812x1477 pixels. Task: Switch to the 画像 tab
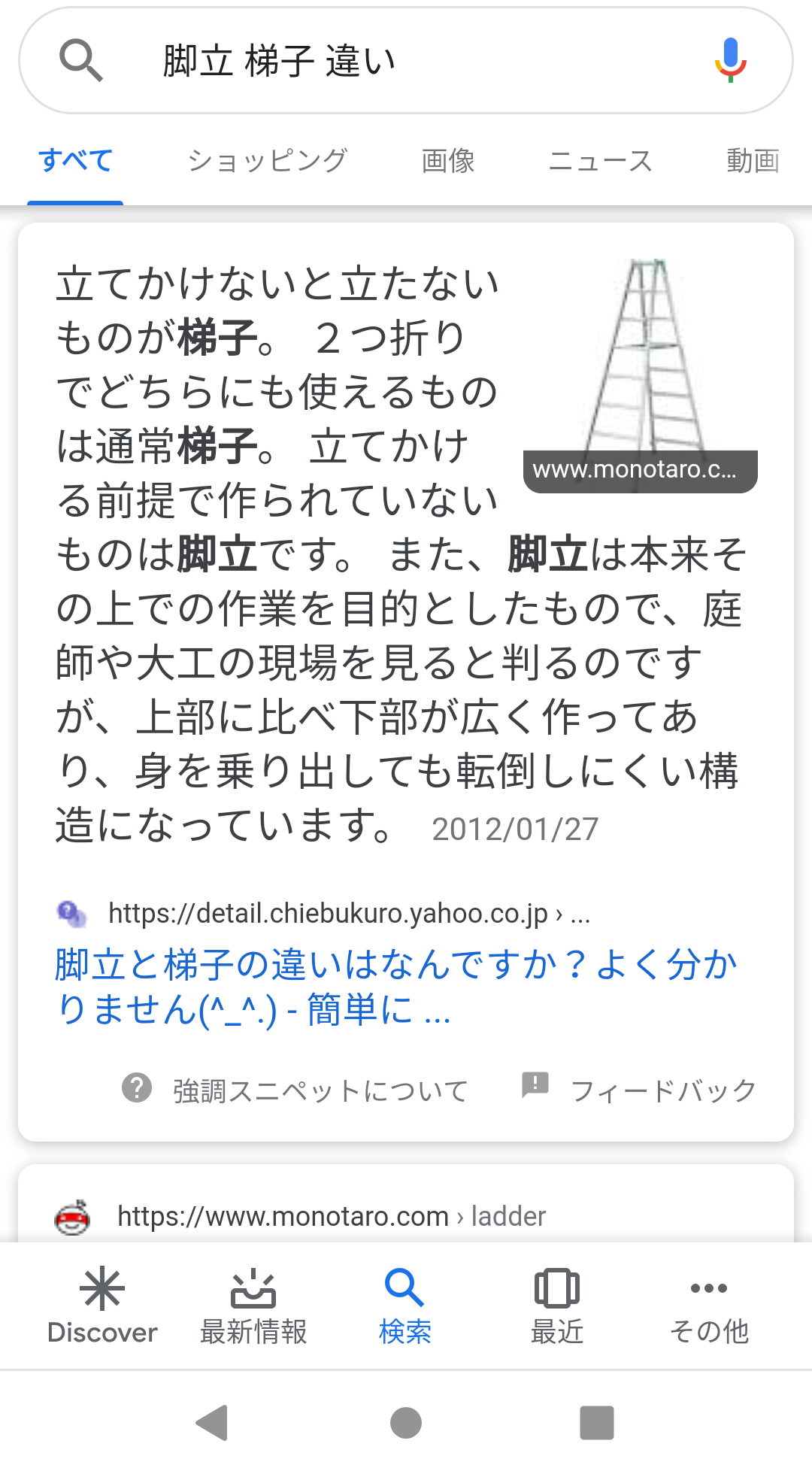[448, 160]
